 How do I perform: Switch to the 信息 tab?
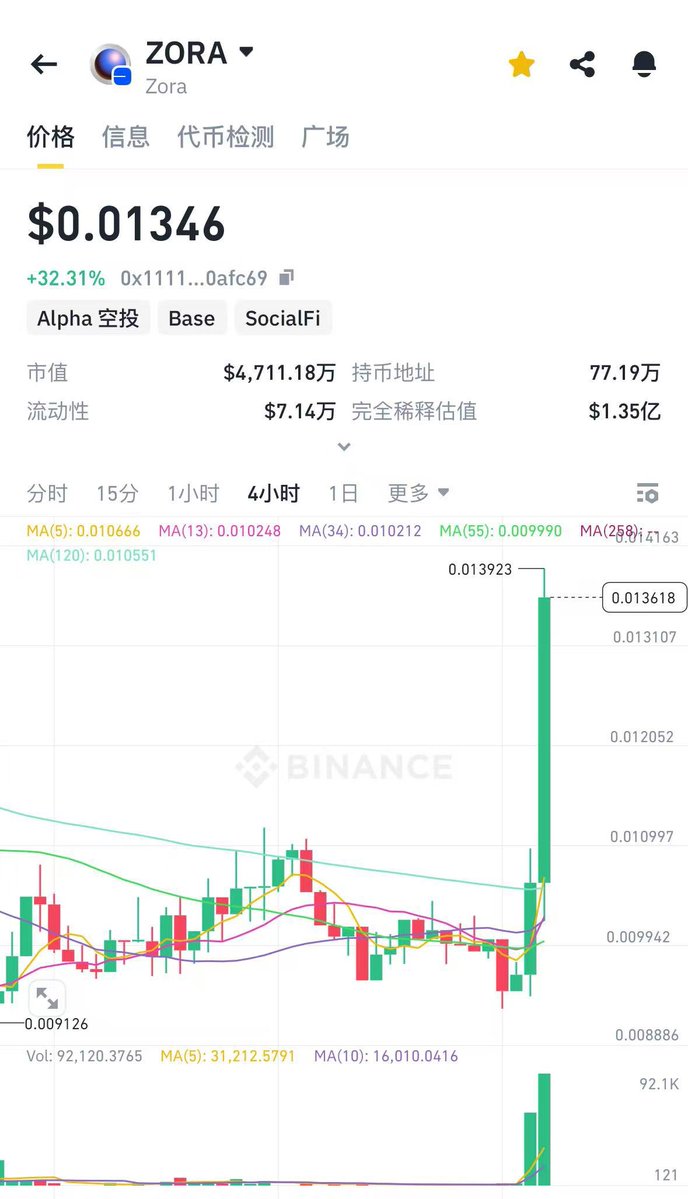125,137
